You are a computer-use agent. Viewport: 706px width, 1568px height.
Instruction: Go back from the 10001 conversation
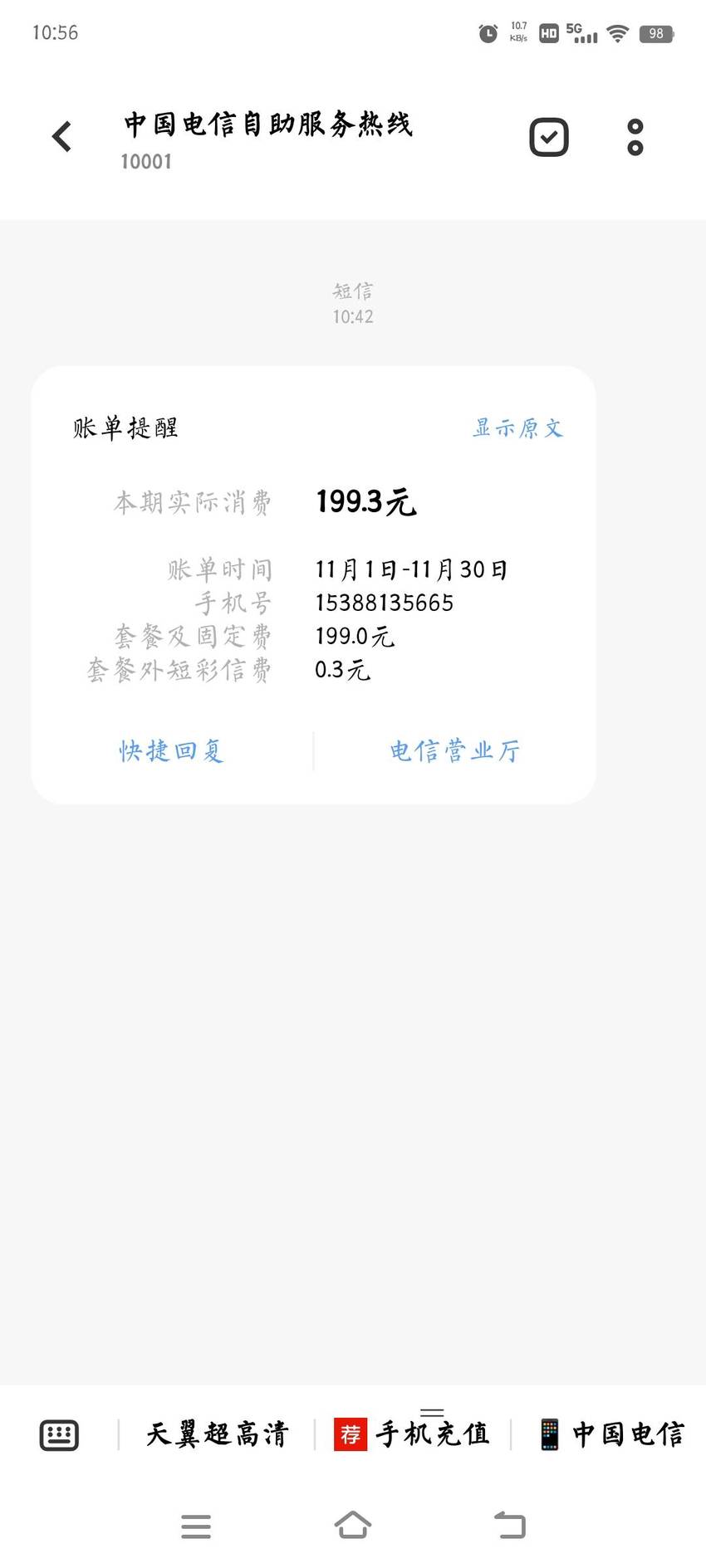pyautogui.click(x=62, y=137)
